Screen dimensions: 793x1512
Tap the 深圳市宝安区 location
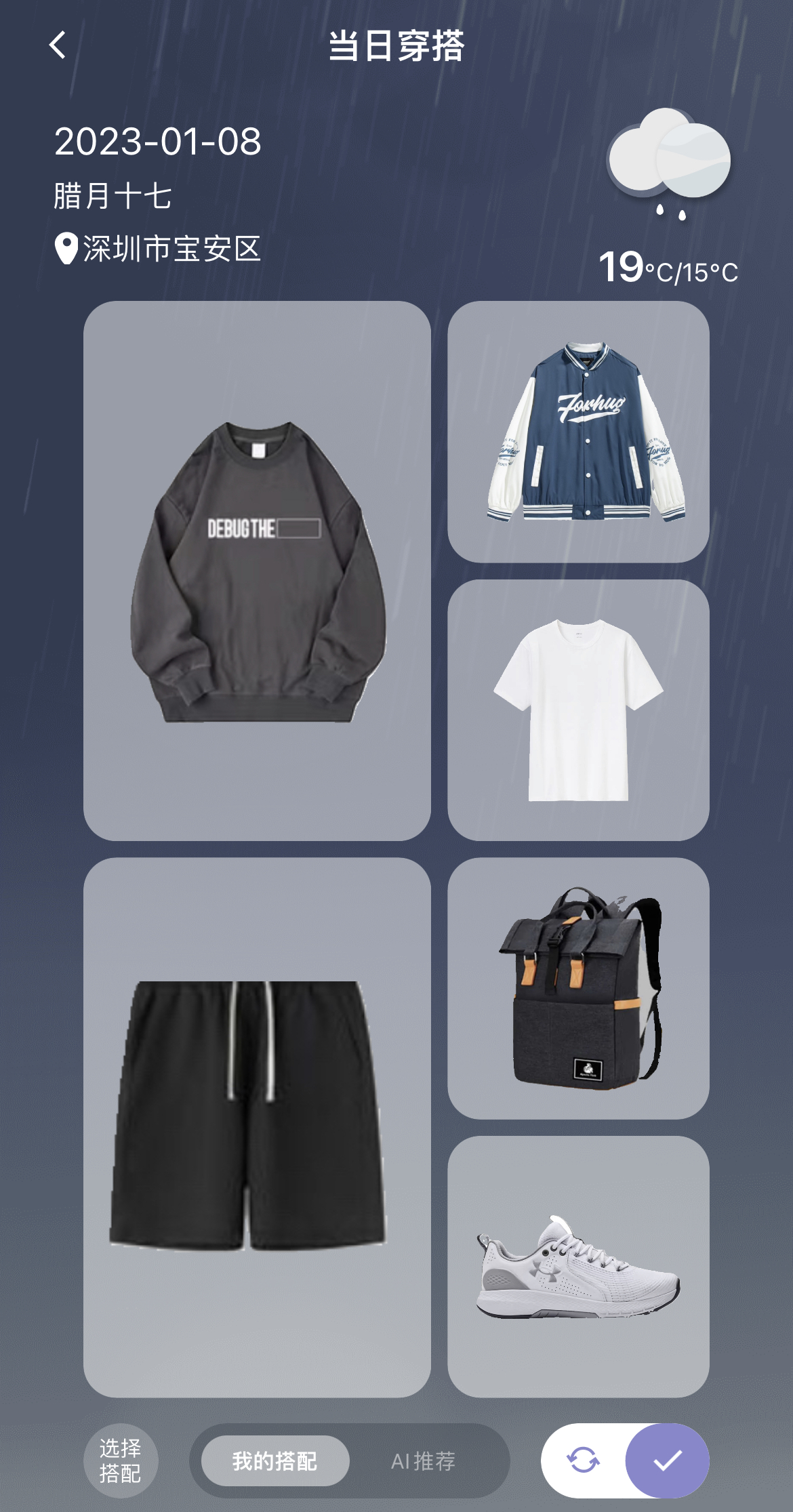[159, 249]
